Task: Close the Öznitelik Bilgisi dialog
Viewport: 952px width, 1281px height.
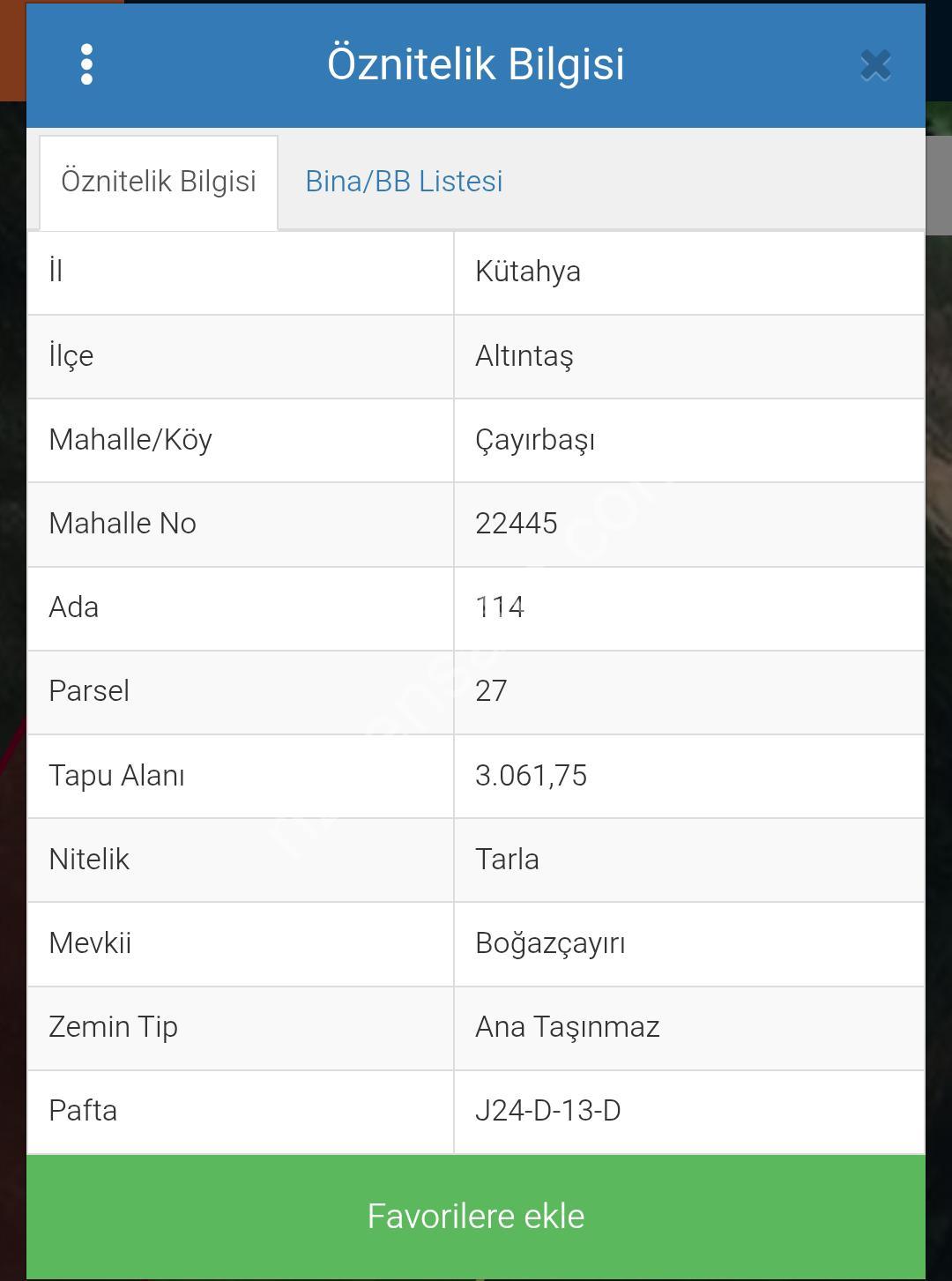Action: point(875,65)
